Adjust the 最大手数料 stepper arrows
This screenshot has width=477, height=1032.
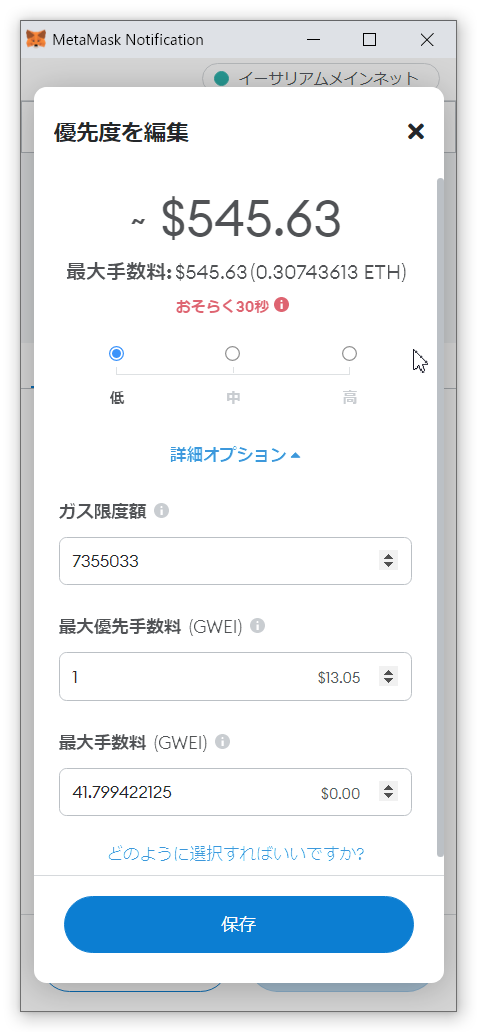pyautogui.click(x=388, y=792)
